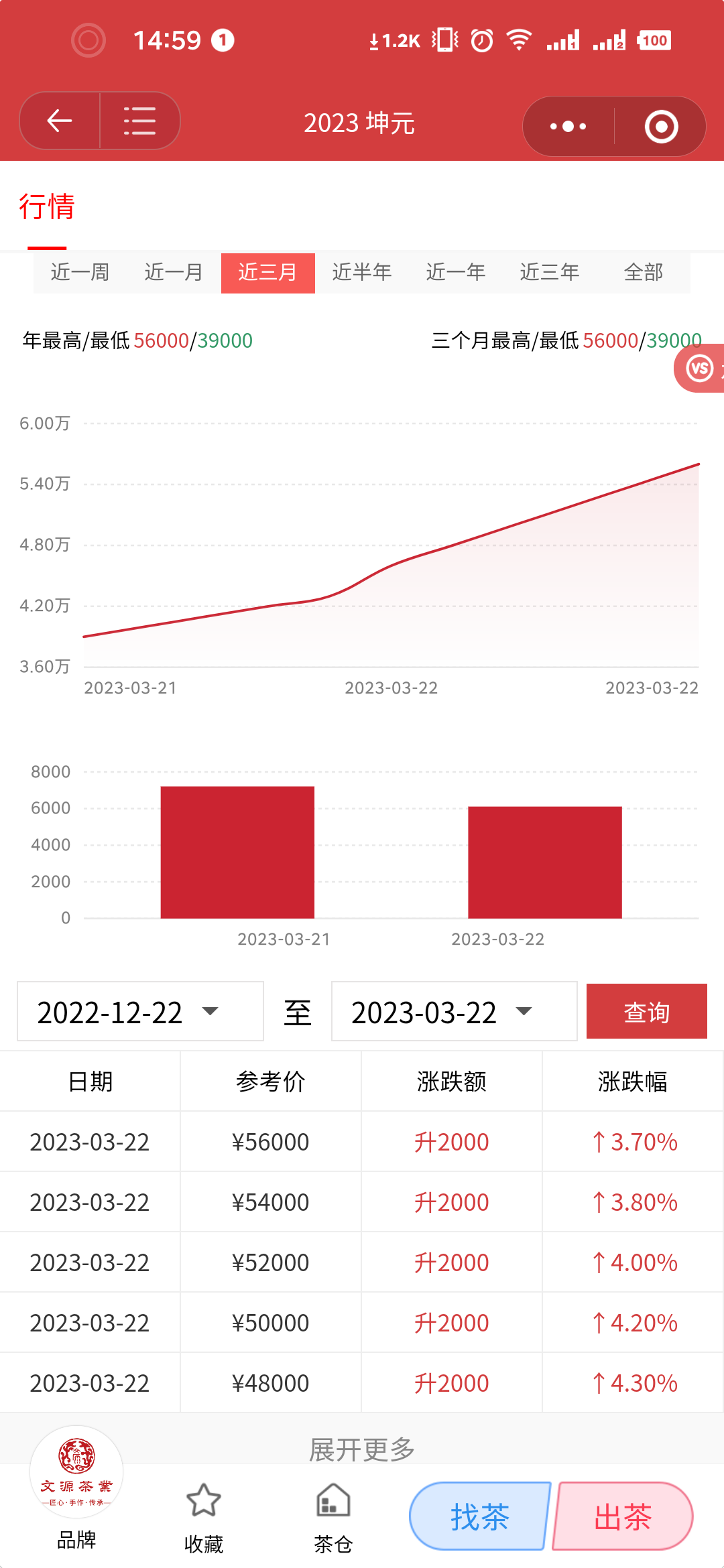Switch chart to 近一年

tap(456, 273)
